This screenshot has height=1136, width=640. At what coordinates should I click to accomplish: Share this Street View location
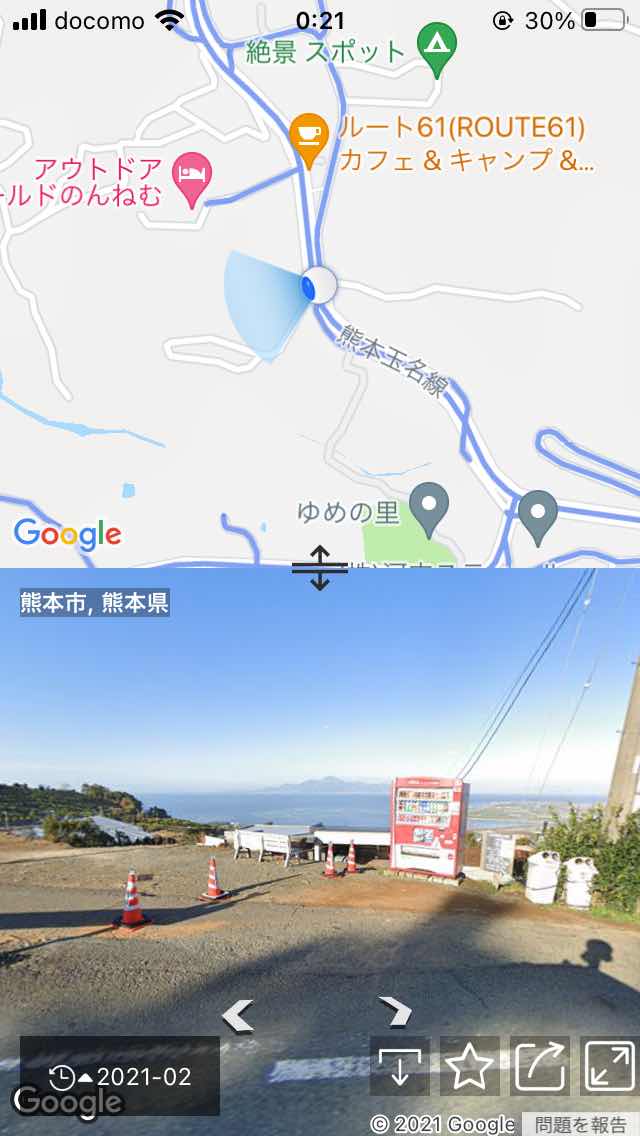point(540,1066)
